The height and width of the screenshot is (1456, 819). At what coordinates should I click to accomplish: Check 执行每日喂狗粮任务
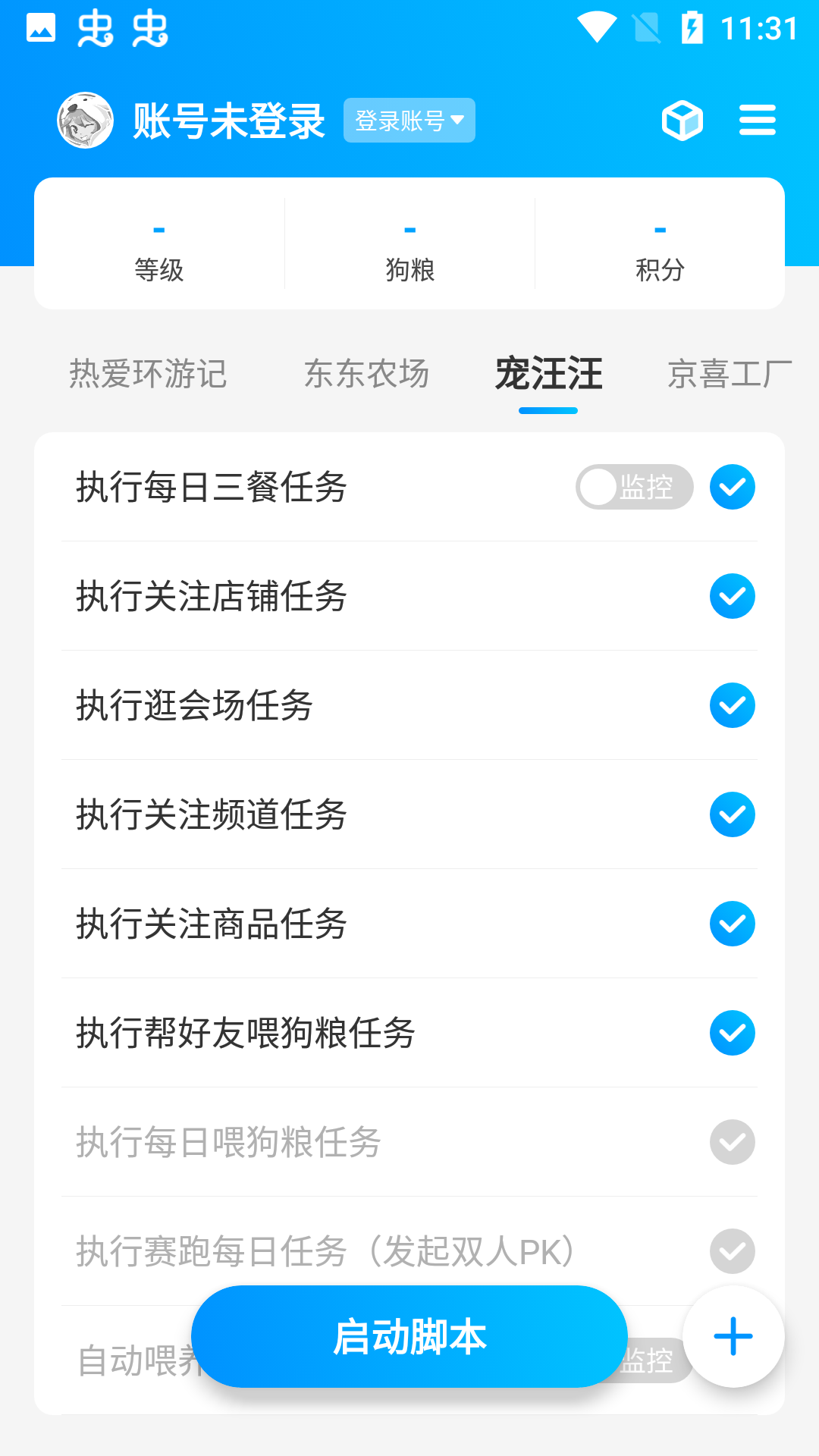[x=732, y=1142]
